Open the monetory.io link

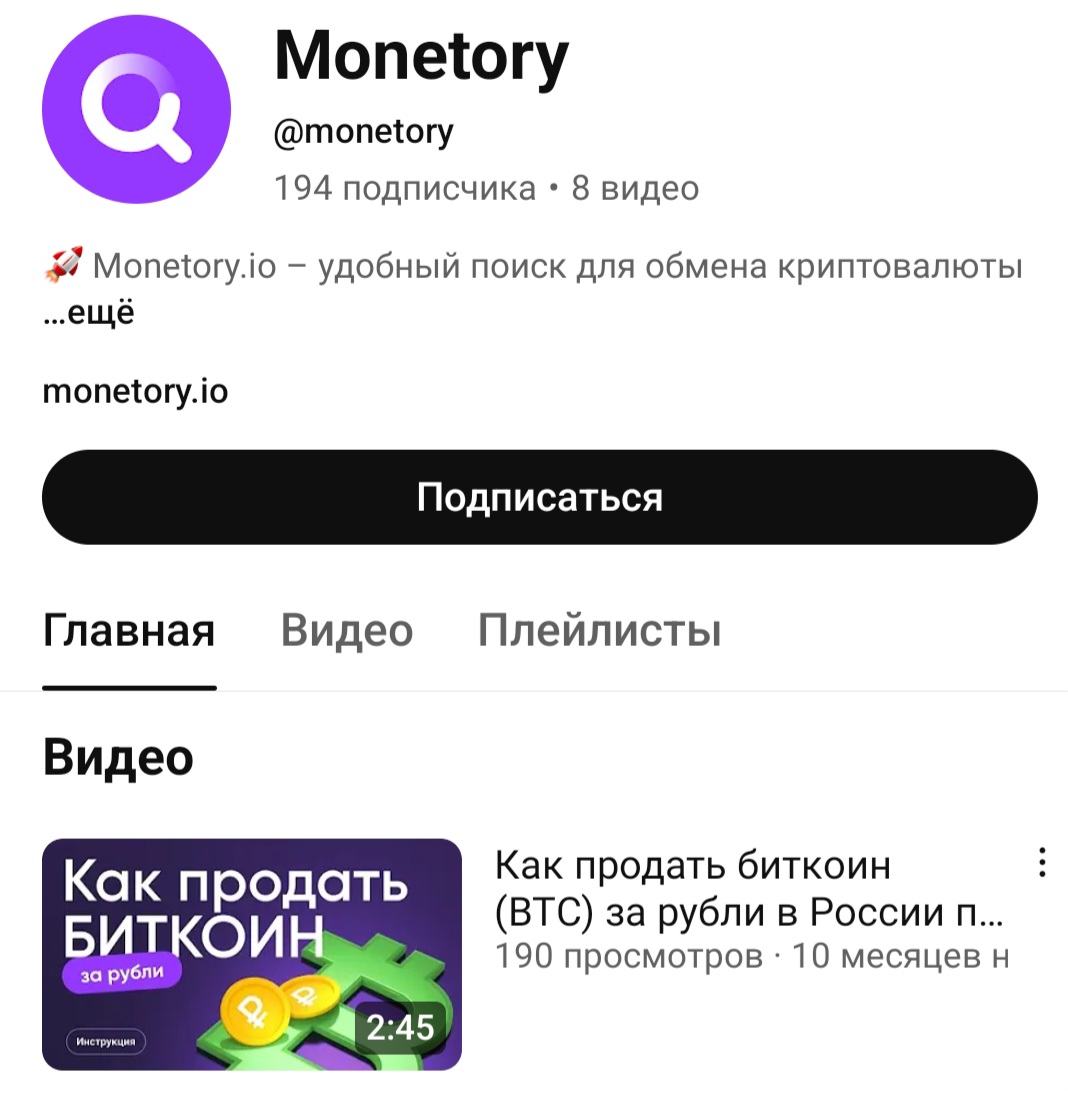point(135,391)
